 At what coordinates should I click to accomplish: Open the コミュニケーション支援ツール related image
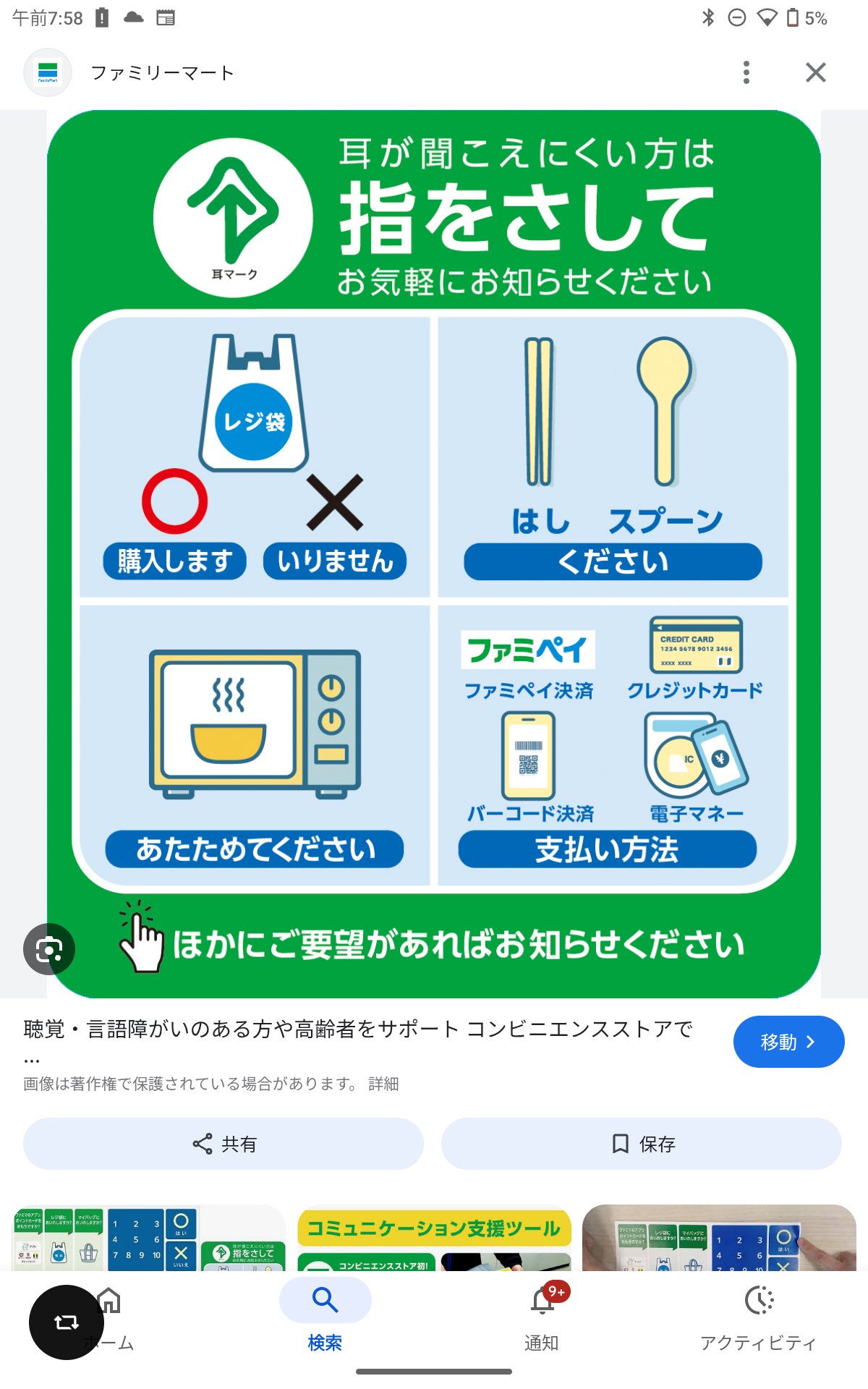coord(434,1237)
